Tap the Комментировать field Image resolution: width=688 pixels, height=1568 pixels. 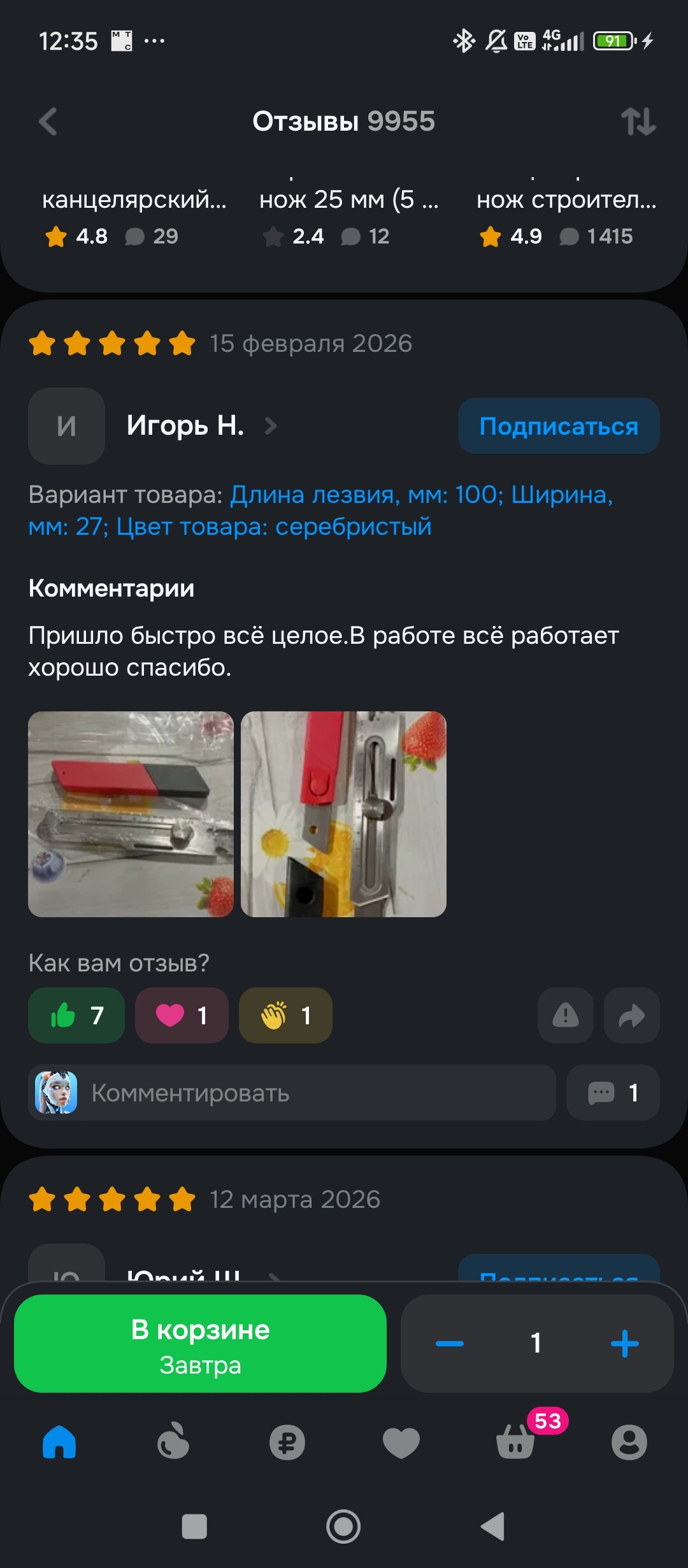[306, 1093]
